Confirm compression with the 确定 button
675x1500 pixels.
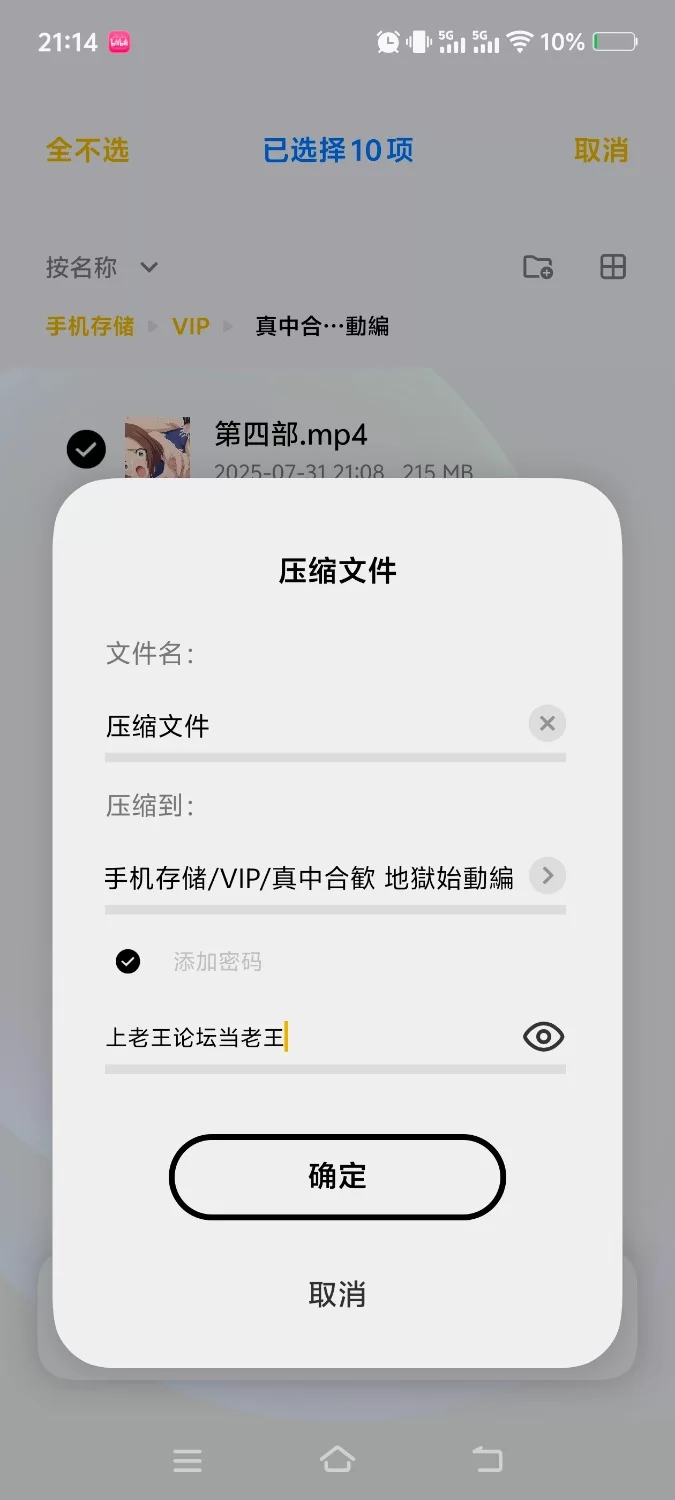click(337, 1176)
